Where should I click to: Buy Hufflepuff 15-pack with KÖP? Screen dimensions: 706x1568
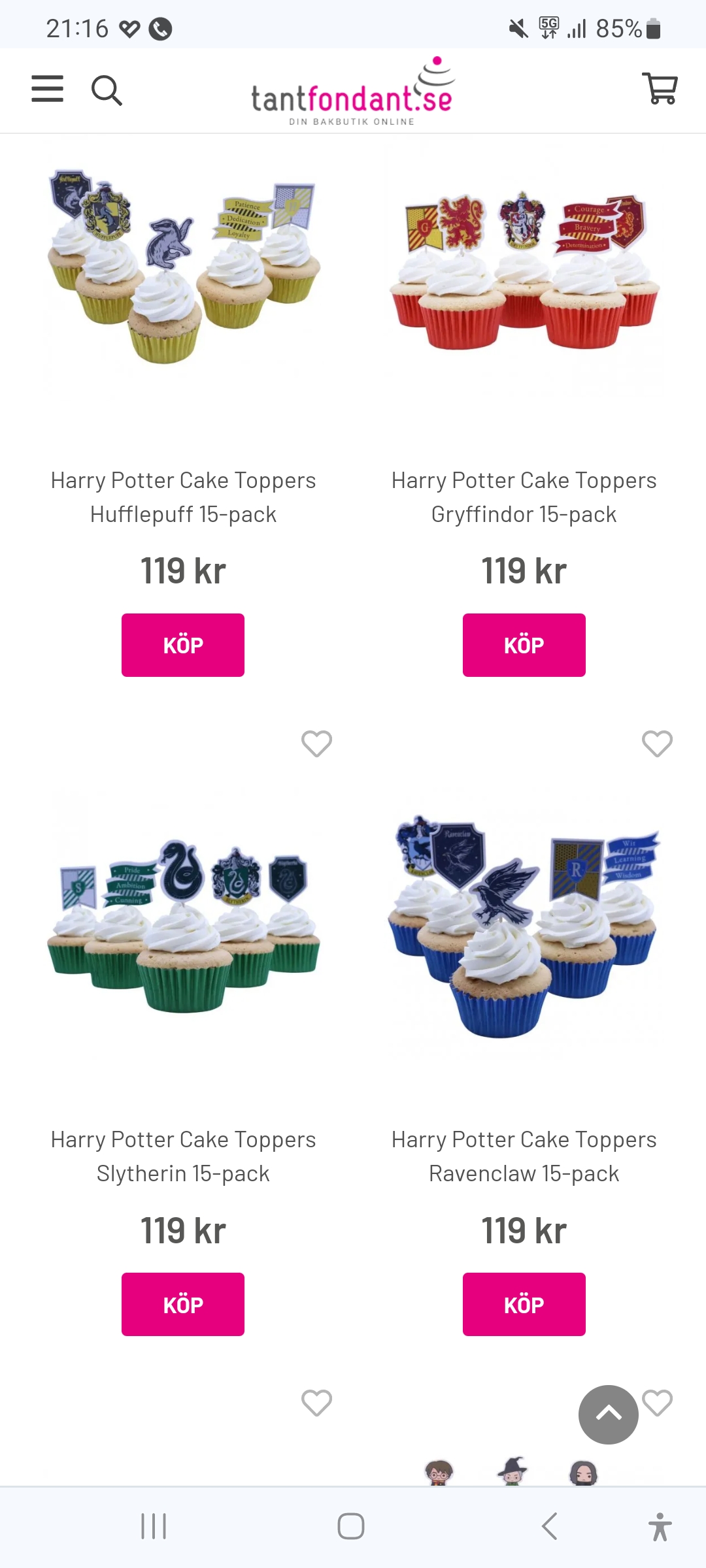(183, 645)
